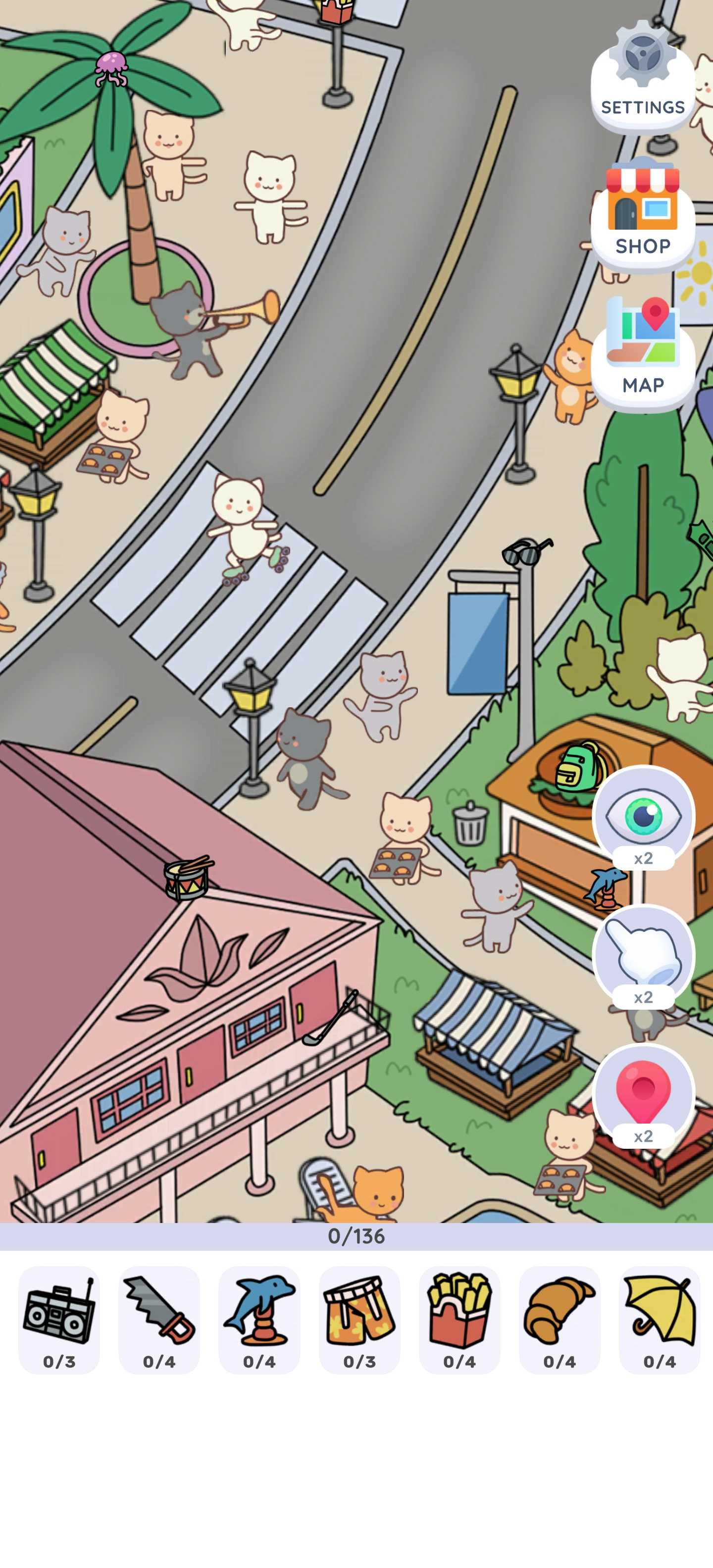Select the french fries item in the tray
The width and height of the screenshot is (713, 1568).
pyautogui.click(x=459, y=1319)
